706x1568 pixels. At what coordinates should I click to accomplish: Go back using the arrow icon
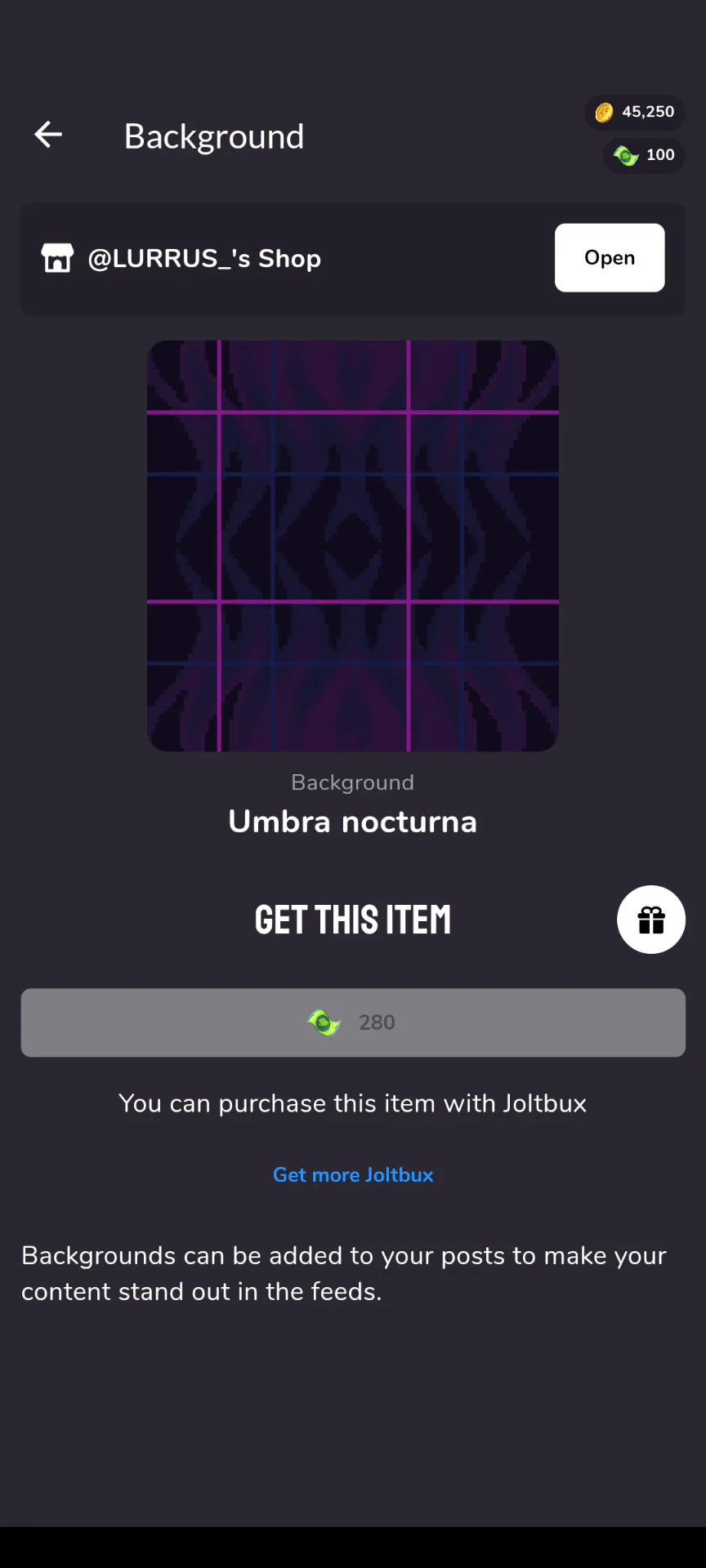point(48,135)
